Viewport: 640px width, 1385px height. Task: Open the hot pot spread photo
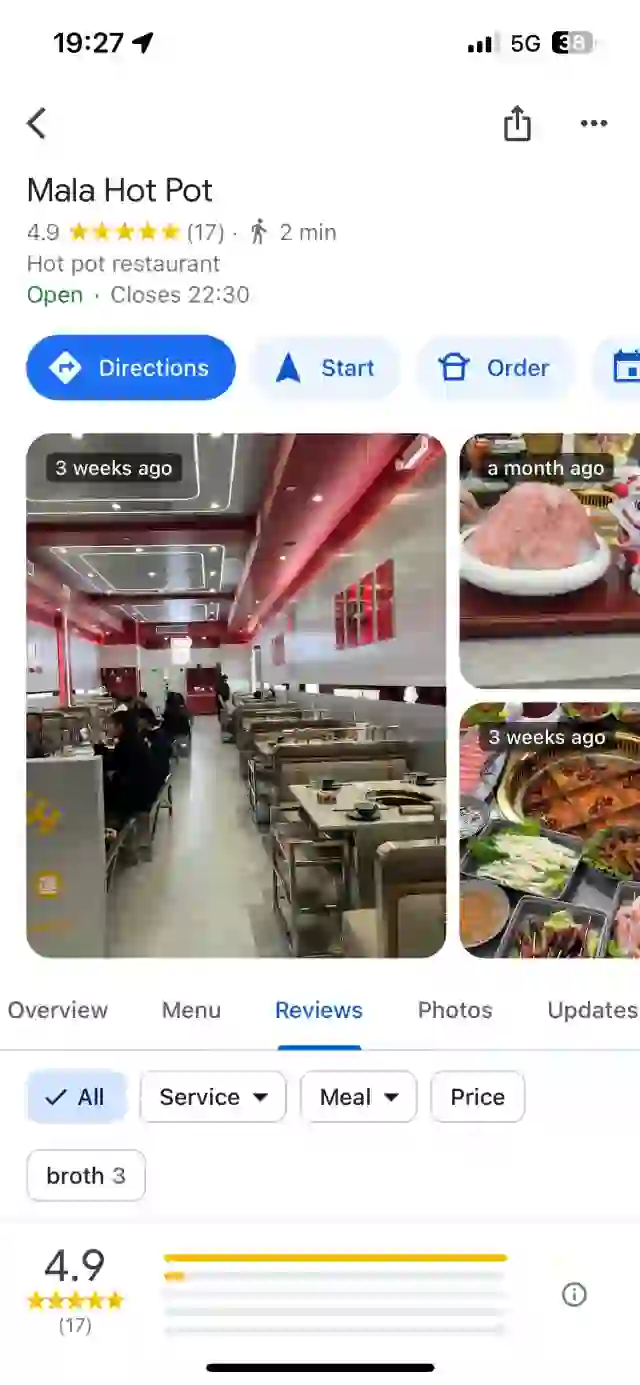[x=549, y=830]
